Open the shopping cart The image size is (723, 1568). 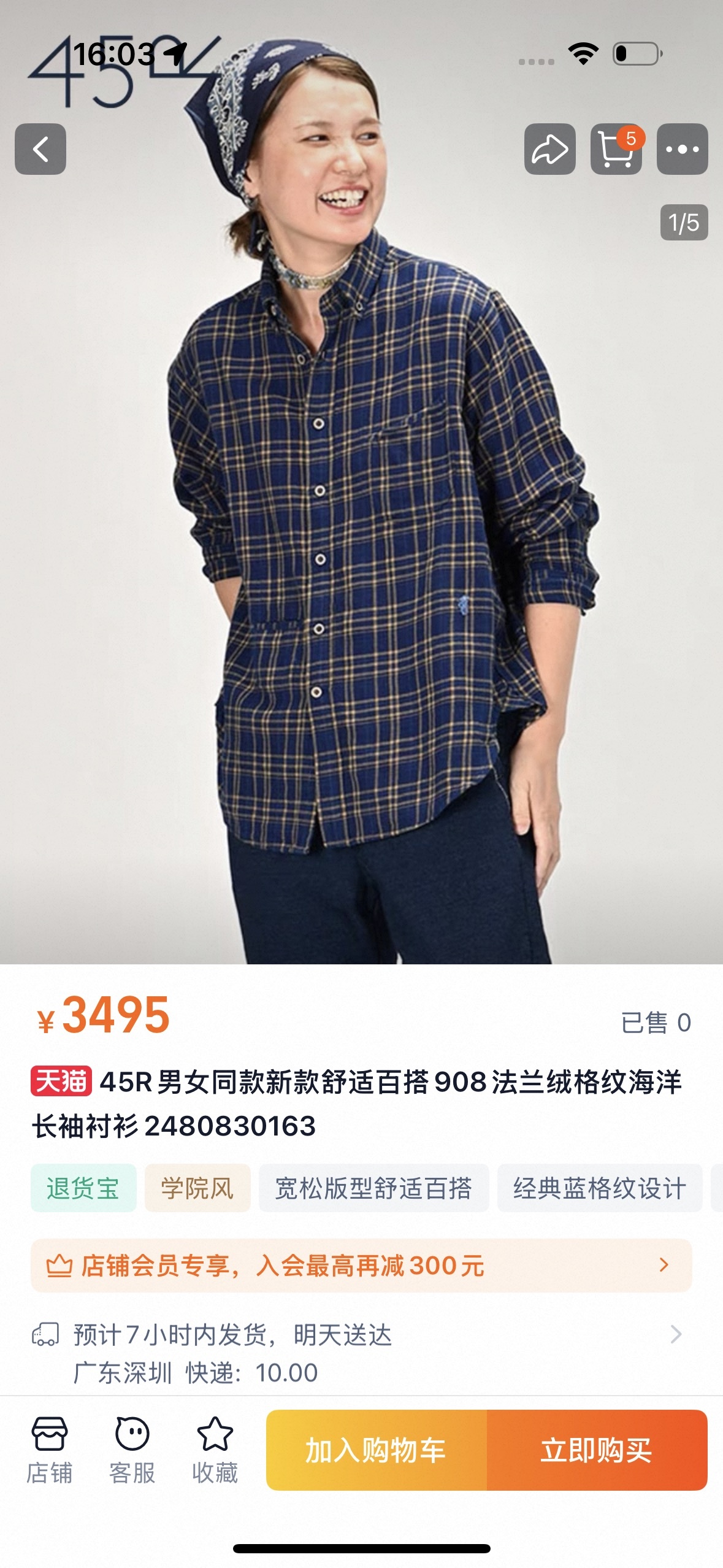pos(616,149)
